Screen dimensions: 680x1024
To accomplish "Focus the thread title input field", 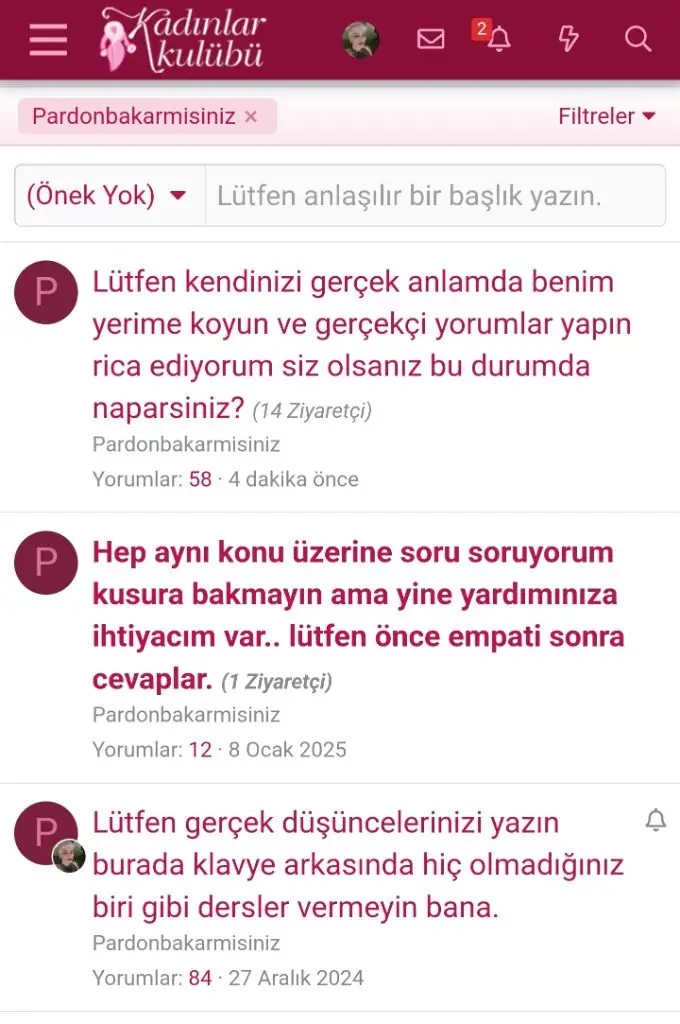I will (x=434, y=195).
